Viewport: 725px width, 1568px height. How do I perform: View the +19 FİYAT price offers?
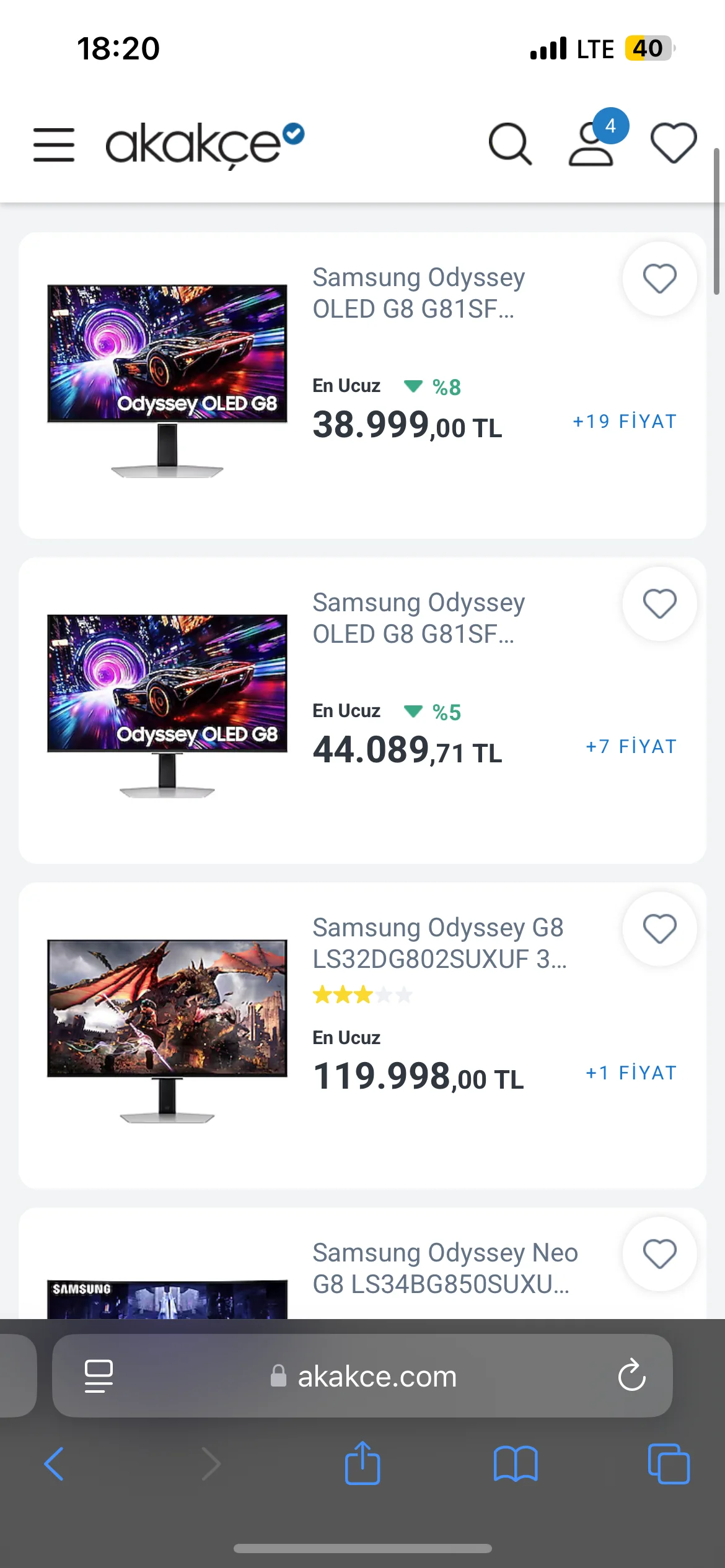tap(624, 422)
